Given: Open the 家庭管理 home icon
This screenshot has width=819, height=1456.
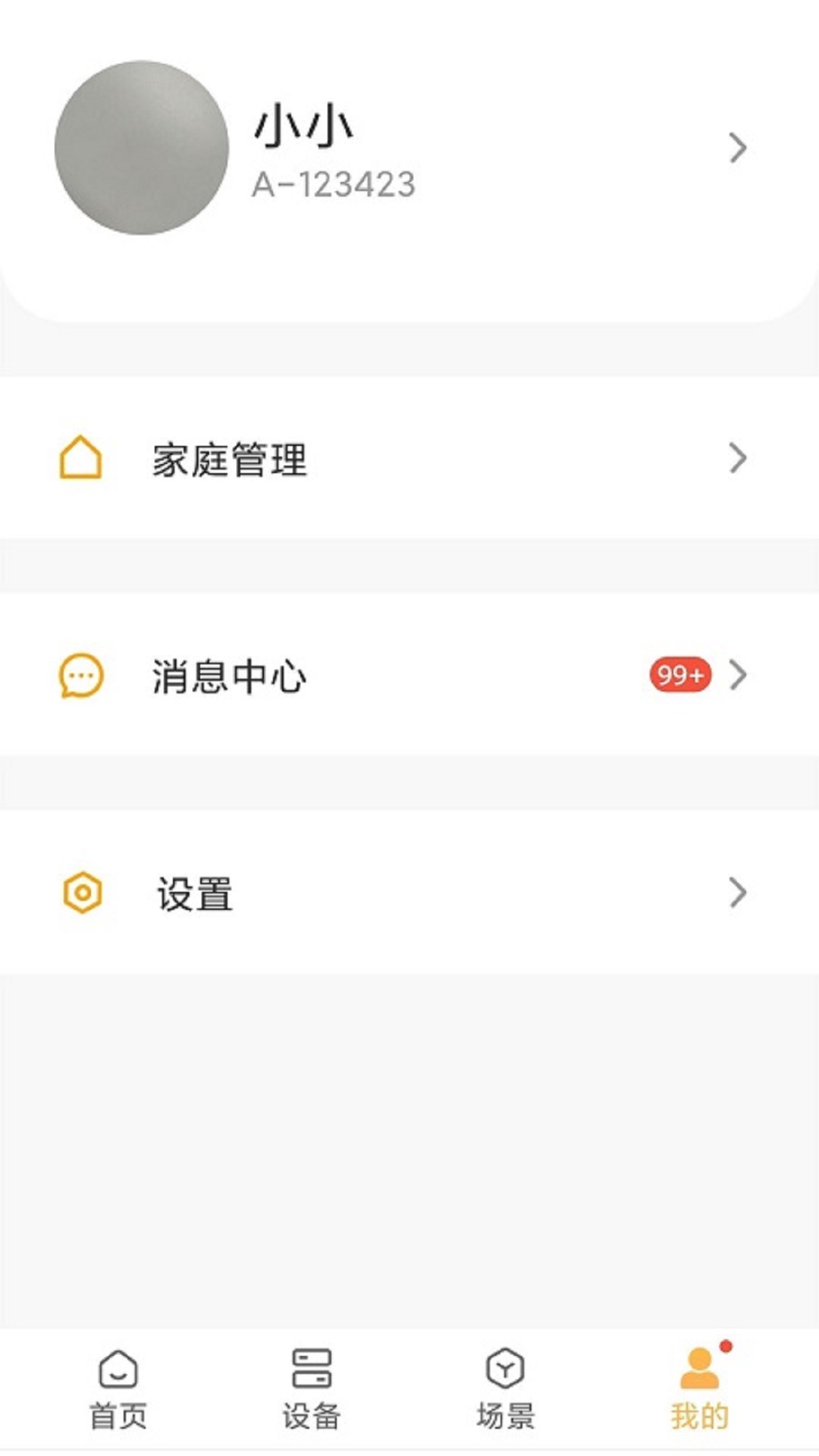Looking at the screenshot, I should tap(80, 457).
